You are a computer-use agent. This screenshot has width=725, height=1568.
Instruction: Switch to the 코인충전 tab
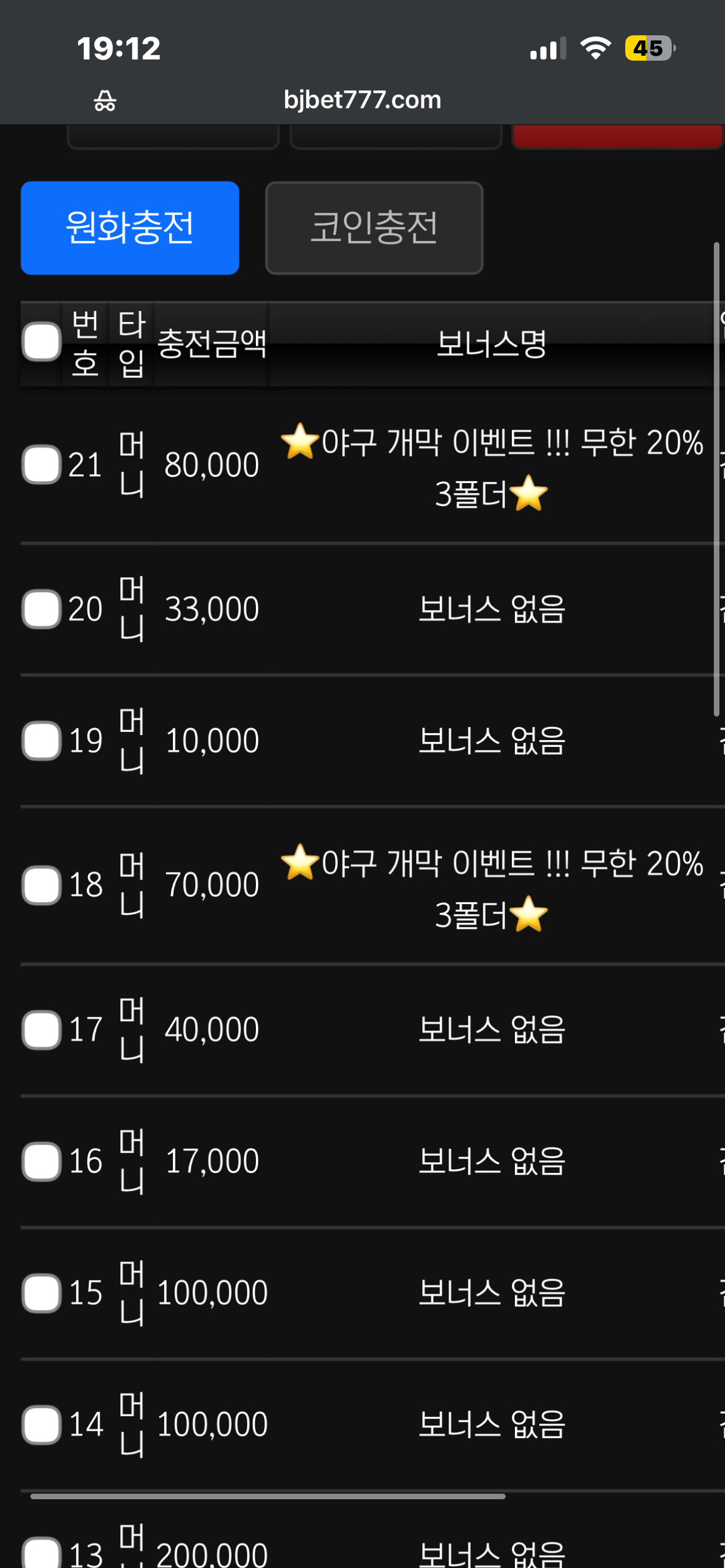coord(374,228)
